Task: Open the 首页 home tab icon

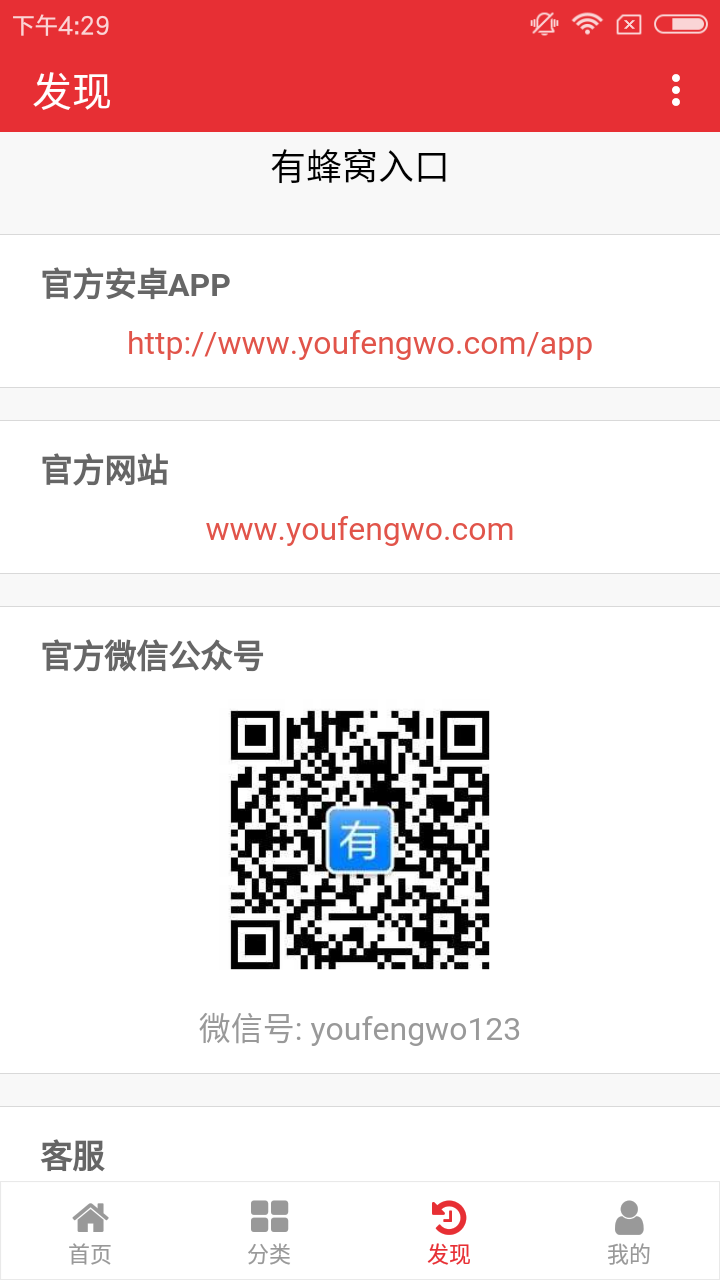Action: click(x=90, y=1218)
